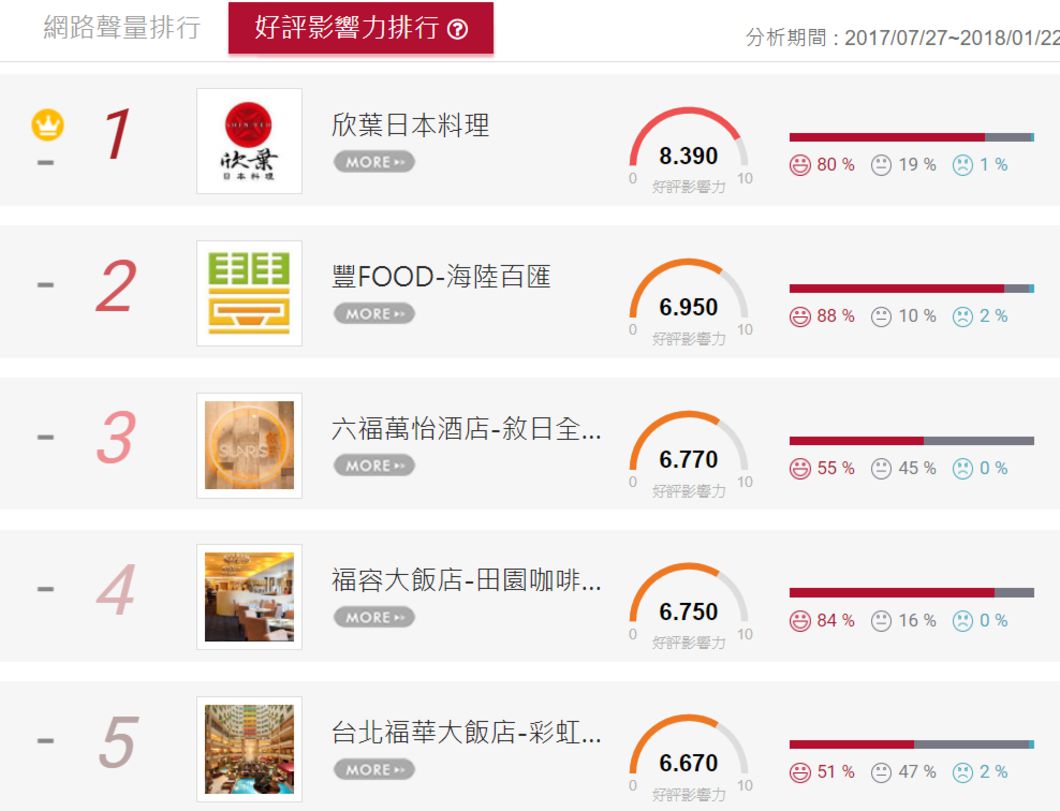This screenshot has height=811, width=1060.
Task: Open the 欣葉日本料理 logo thumbnail
Action: tap(249, 141)
